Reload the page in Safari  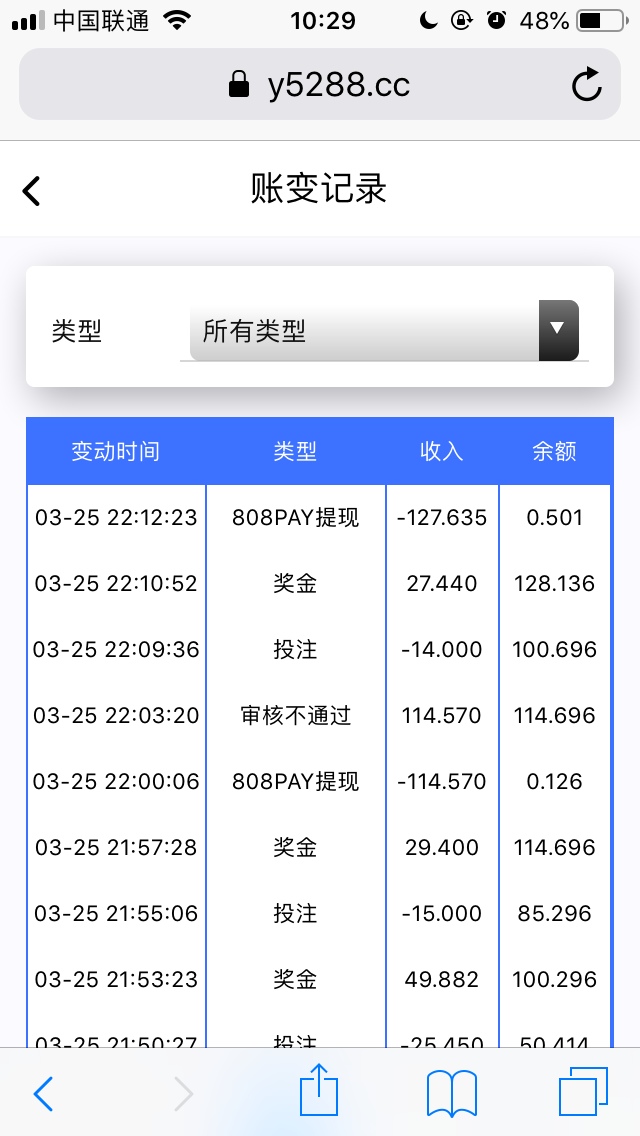[x=587, y=86]
